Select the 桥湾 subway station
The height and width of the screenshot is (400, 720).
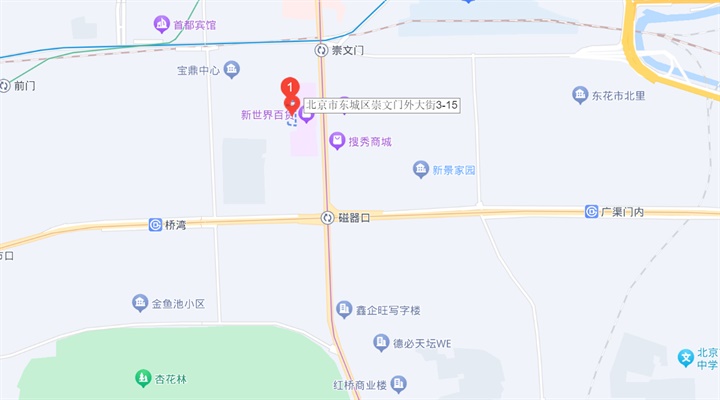[155, 224]
